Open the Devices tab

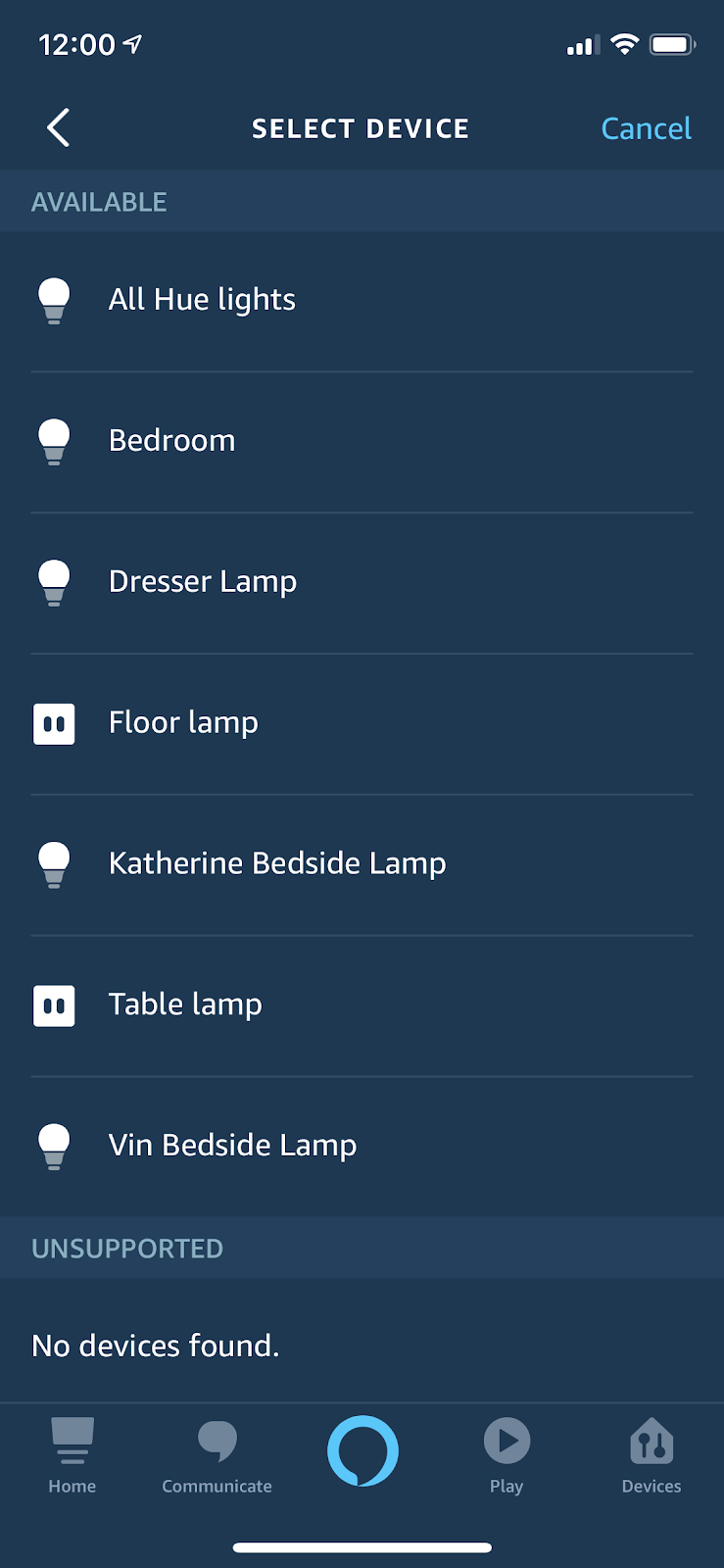click(x=652, y=1455)
